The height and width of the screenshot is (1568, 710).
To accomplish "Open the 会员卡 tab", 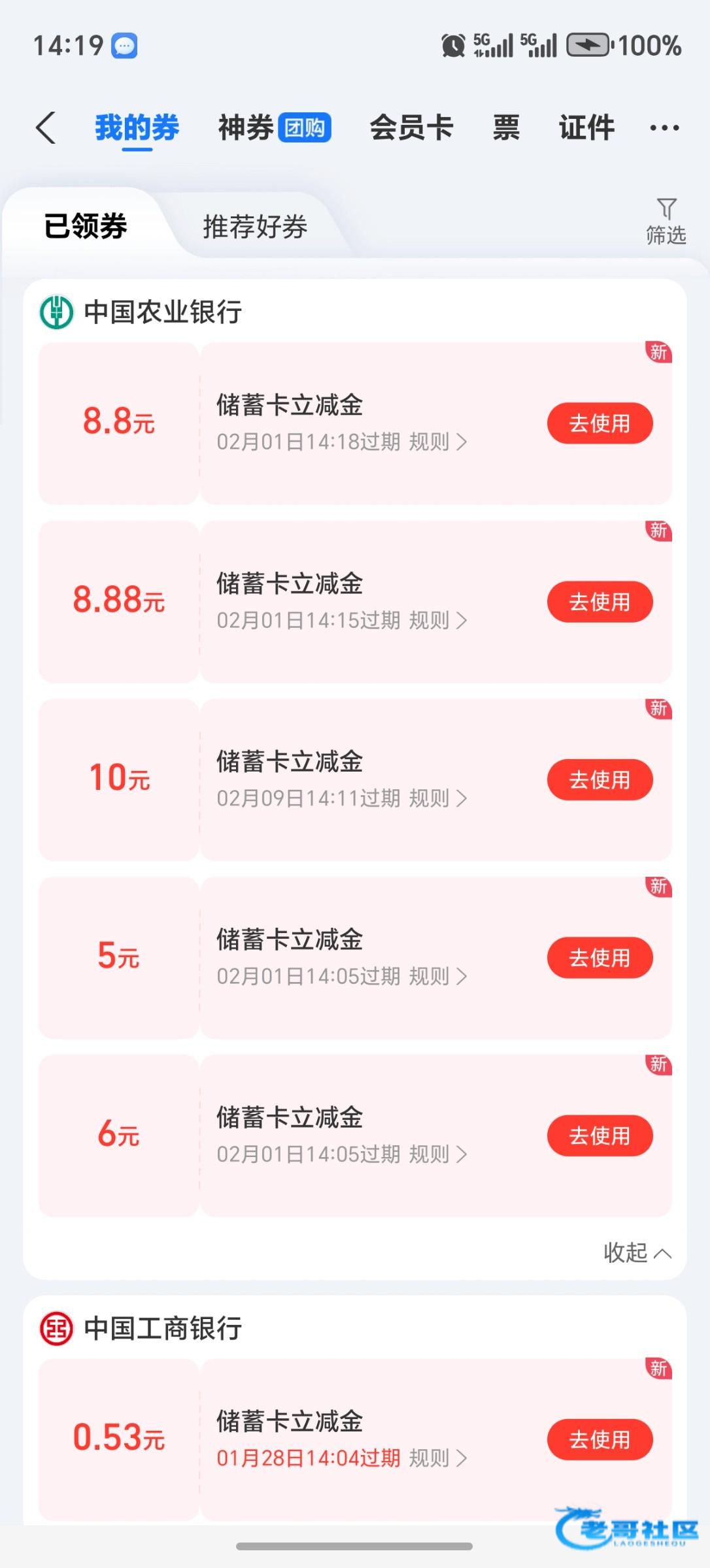I will [411, 127].
